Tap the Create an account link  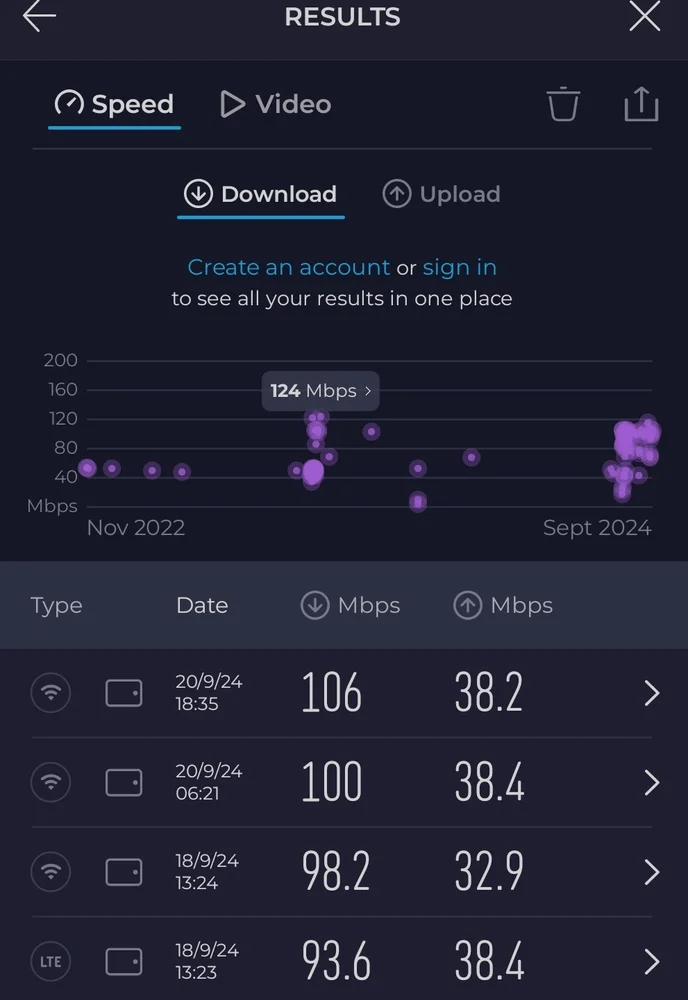click(x=288, y=267)
